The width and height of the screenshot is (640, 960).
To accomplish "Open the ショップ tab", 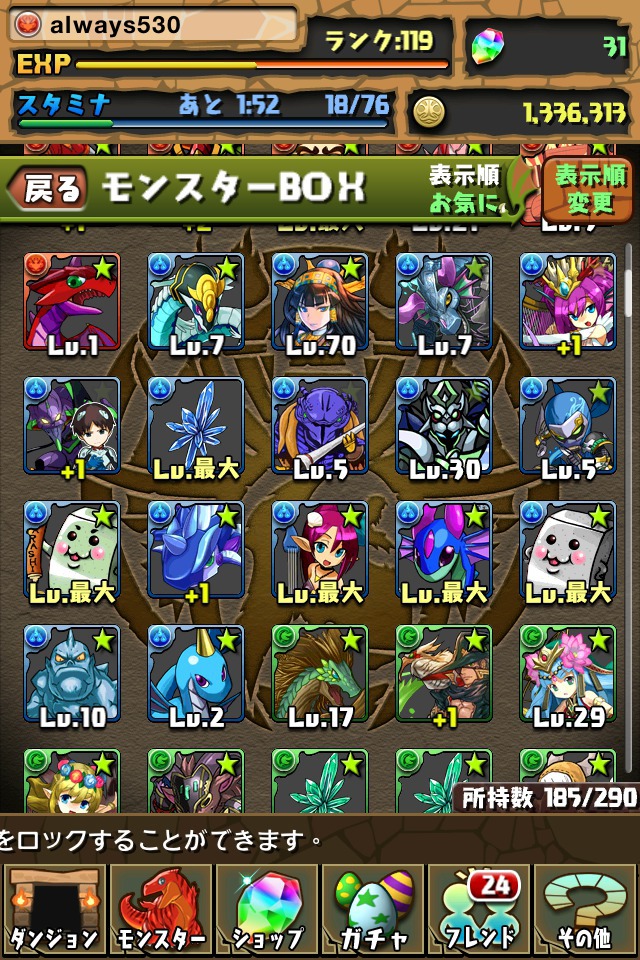I will (266, 908).
